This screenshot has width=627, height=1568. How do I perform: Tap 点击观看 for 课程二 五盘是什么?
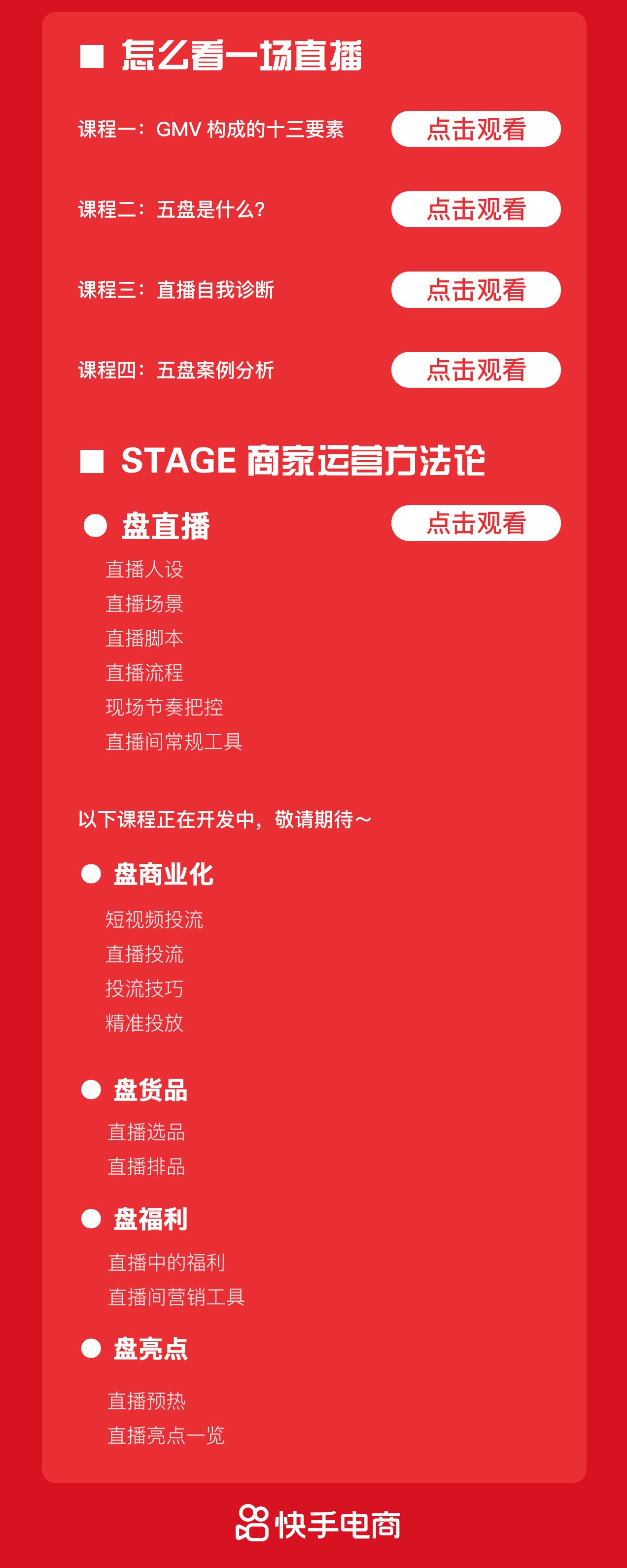(x=475, y=209)
